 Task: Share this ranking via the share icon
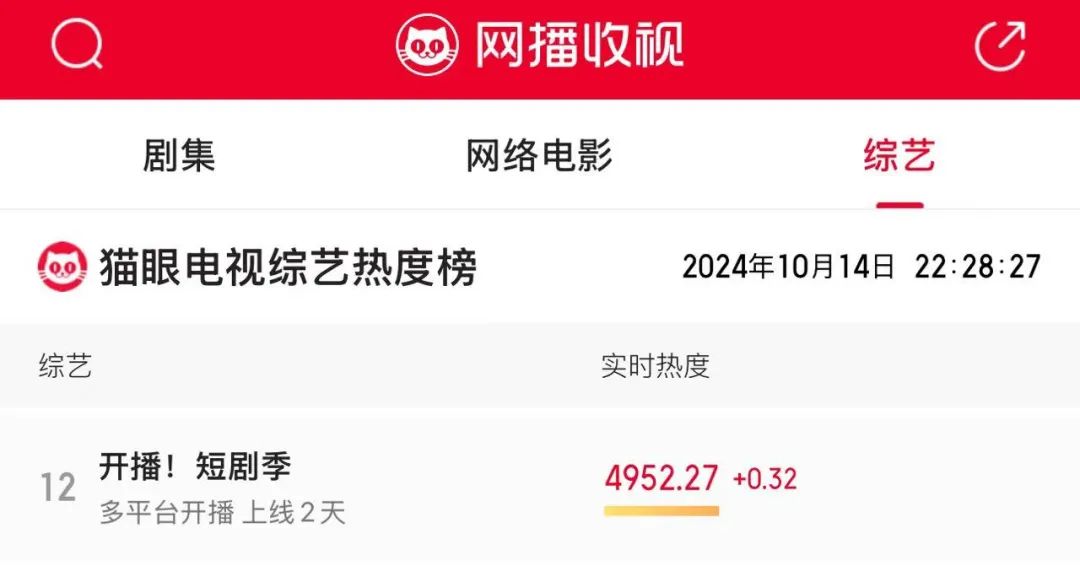(x=999, y=45)
